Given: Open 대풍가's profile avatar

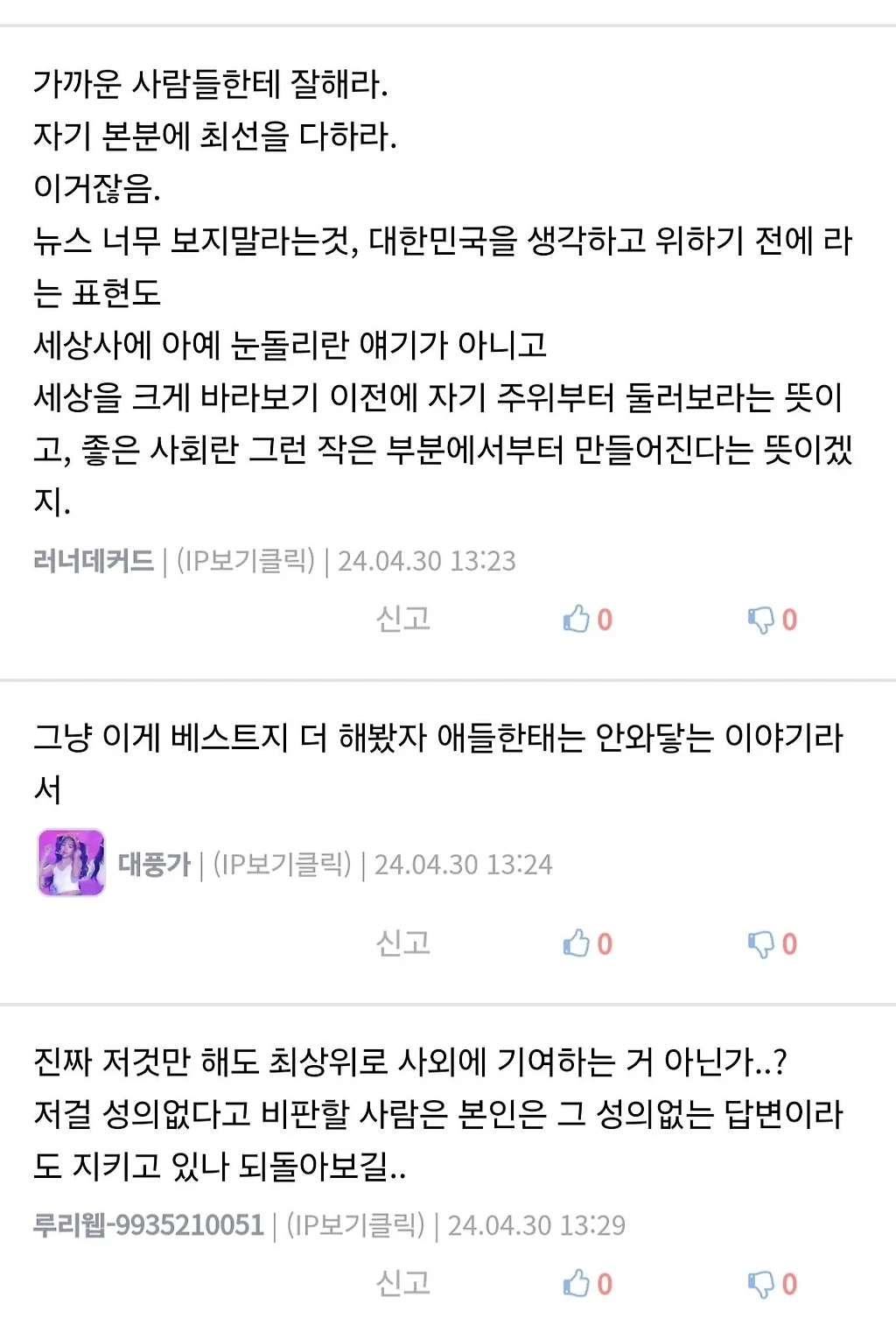Looking at the screenshot, I should tap(72, 863).
